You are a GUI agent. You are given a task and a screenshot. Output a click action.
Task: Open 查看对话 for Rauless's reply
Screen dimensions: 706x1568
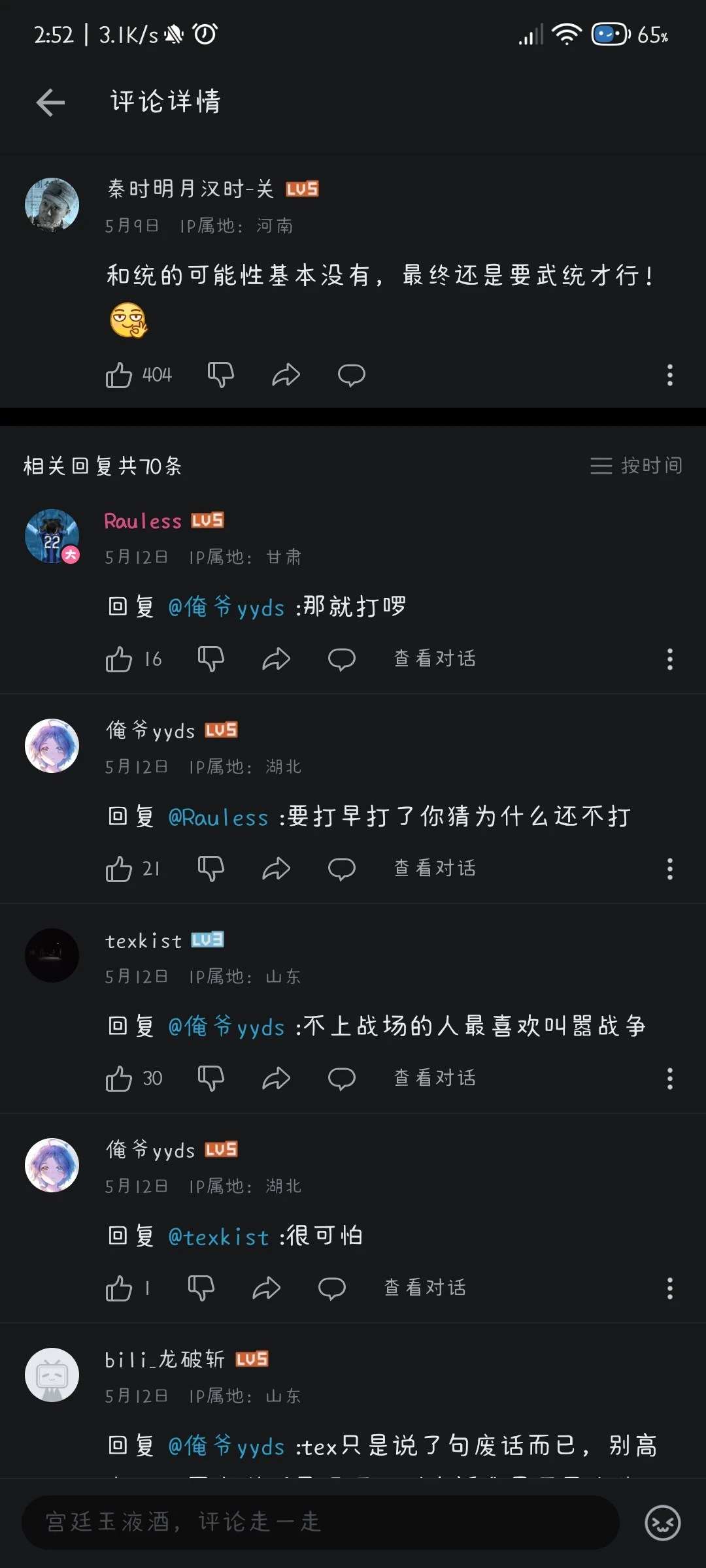pos(433,659)
